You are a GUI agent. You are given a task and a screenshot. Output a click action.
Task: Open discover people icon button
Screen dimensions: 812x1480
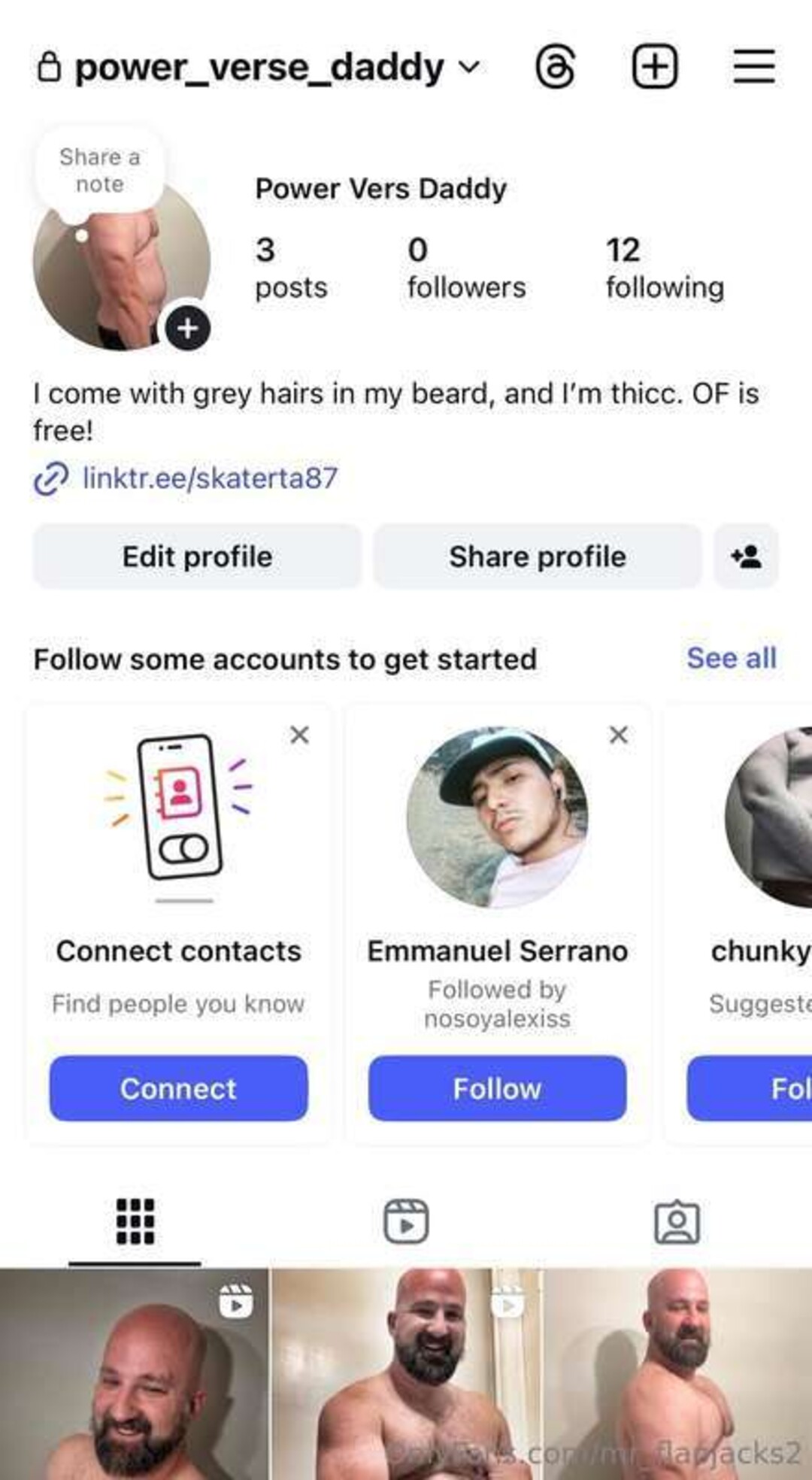[746, 557]
